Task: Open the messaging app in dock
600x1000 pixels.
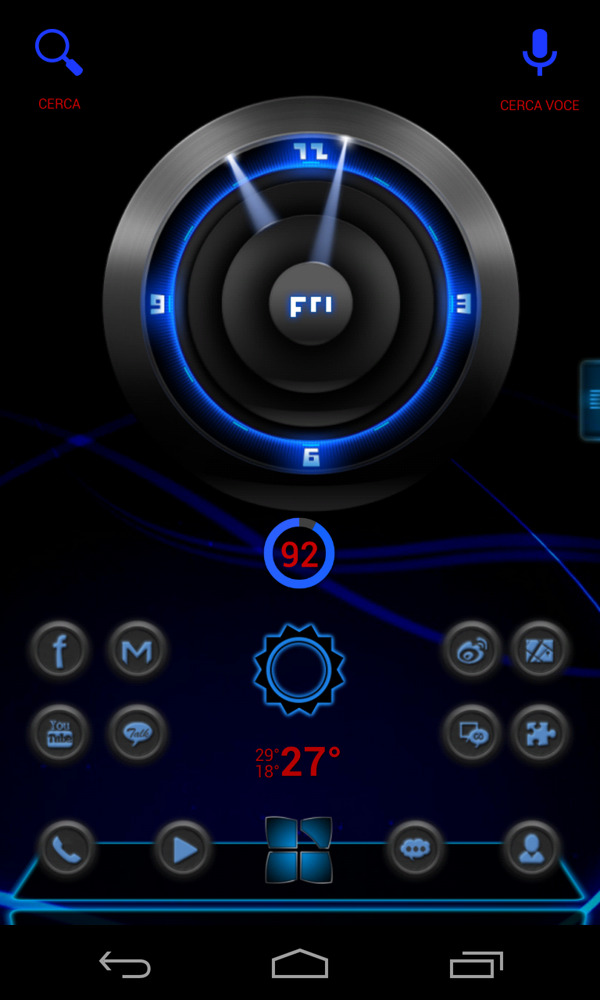Action: 415,850
